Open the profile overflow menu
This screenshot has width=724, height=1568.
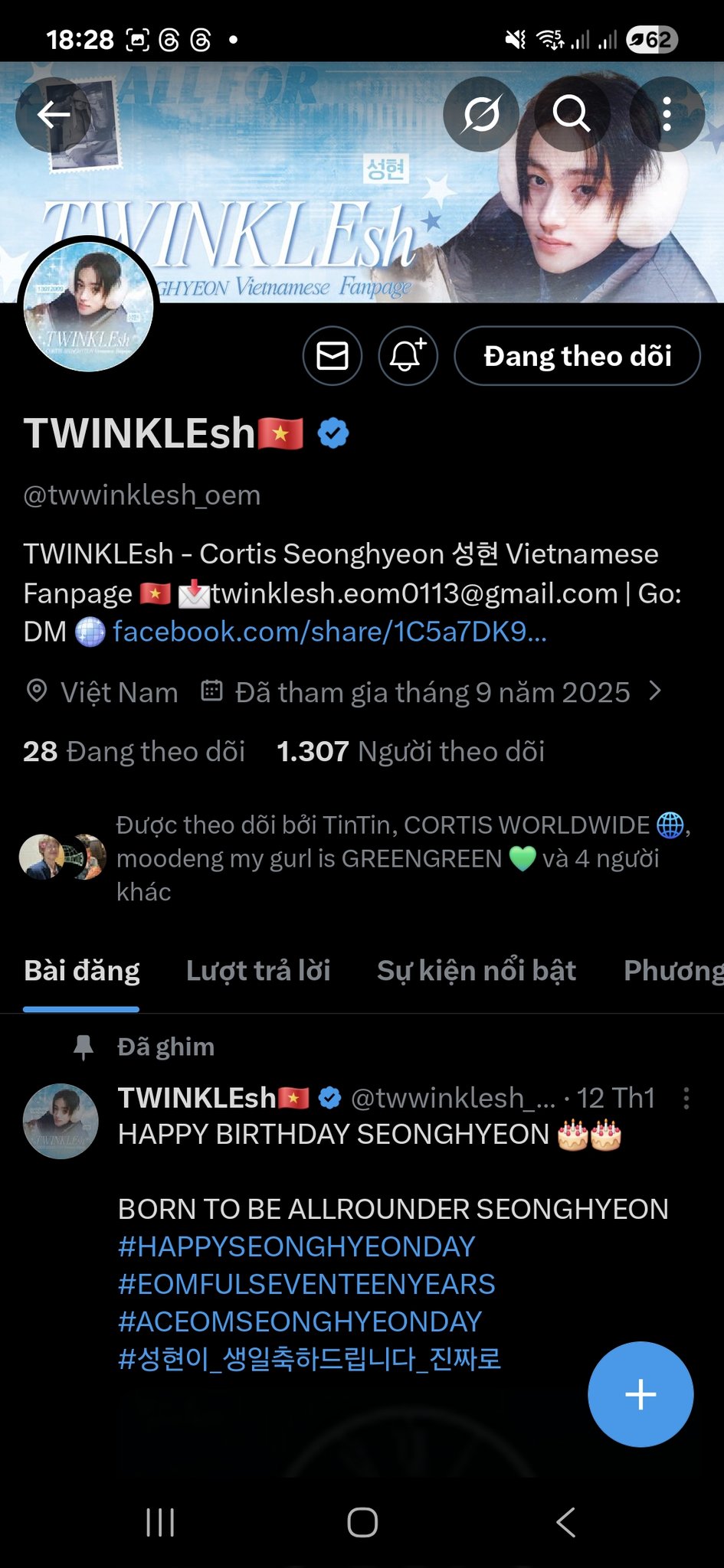click(667, 115)
